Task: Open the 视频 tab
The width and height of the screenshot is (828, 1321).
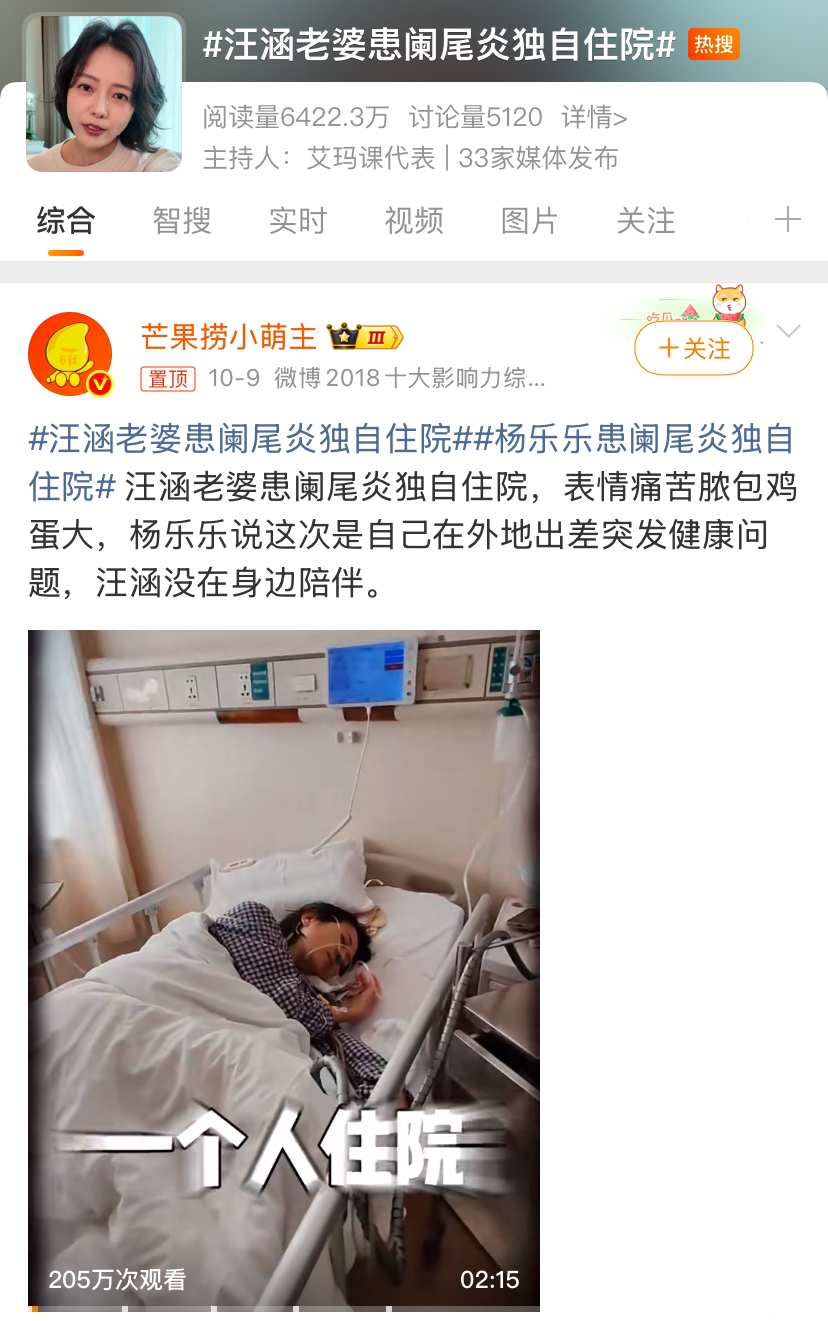Action: (413, 220)
